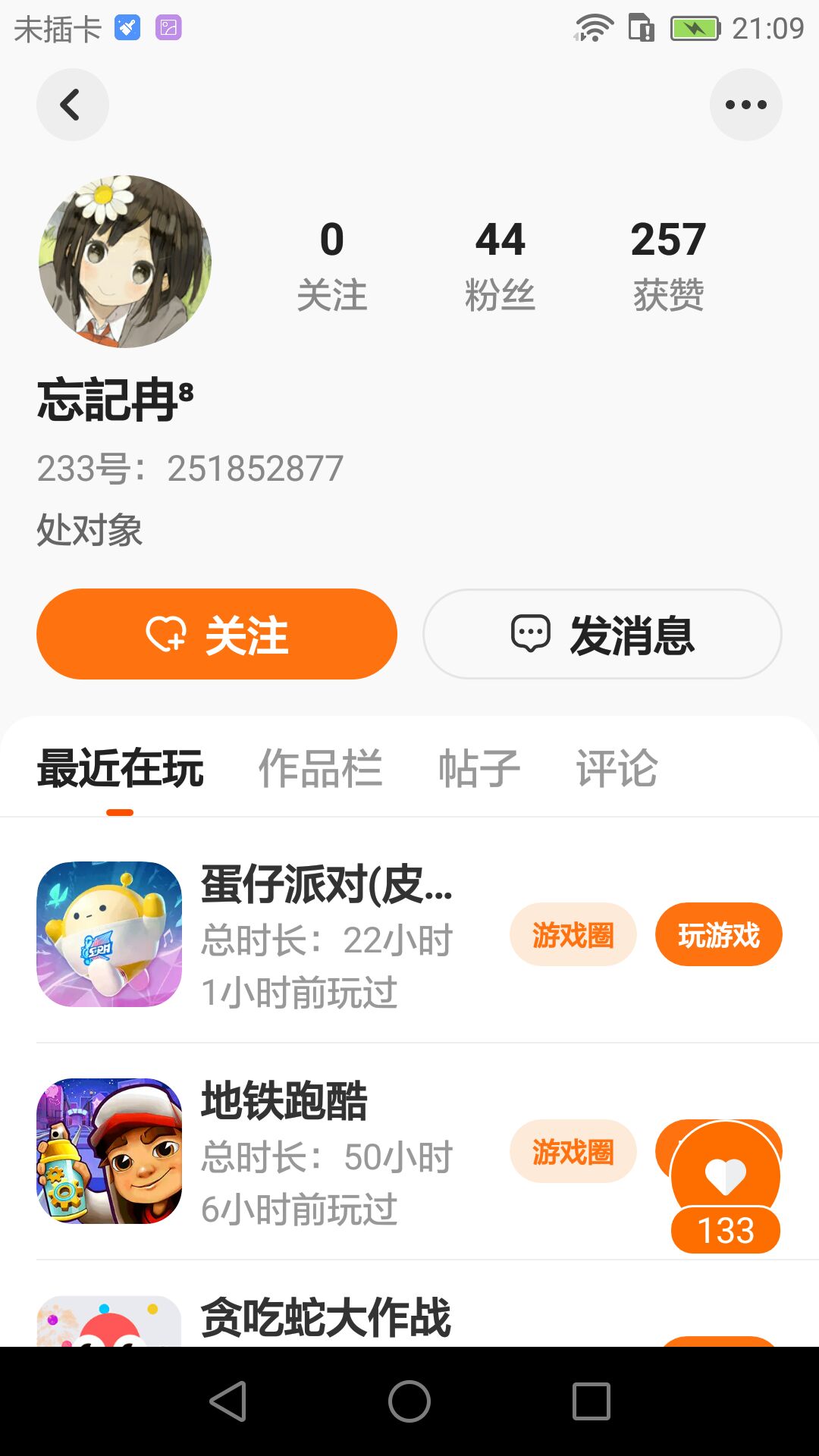View the user's profile avatar
The image size is (819, 1456).
(125, 262)
